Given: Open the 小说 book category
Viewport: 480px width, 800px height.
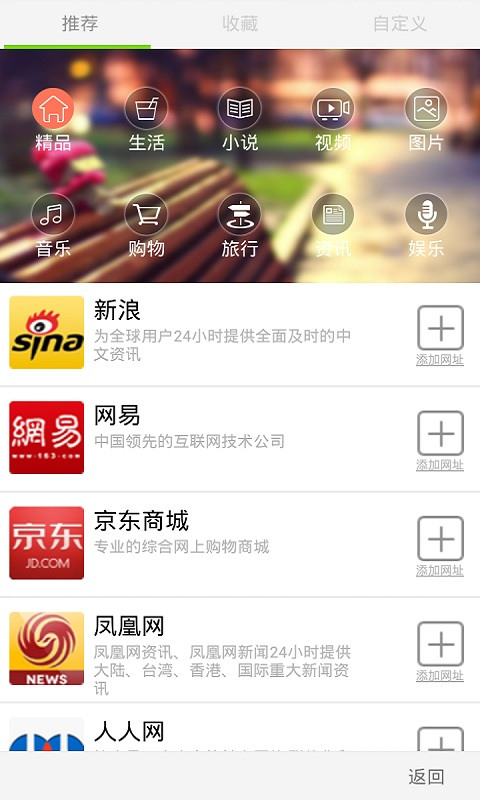Looking at the screenshot, I should (240, 120).
